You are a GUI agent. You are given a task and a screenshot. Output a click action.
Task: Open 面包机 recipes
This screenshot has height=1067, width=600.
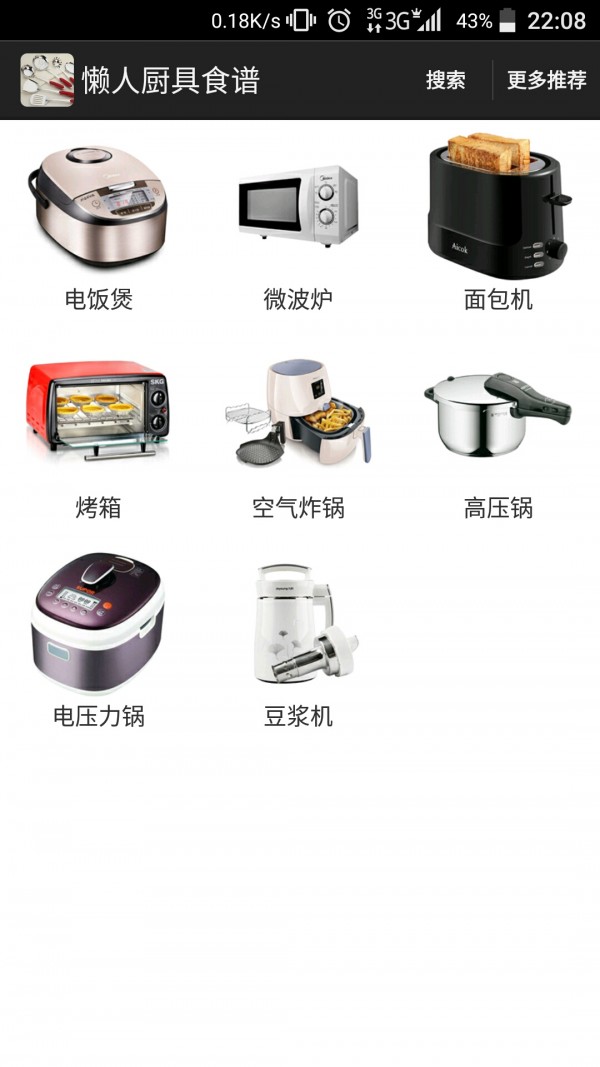coord(498,225)
